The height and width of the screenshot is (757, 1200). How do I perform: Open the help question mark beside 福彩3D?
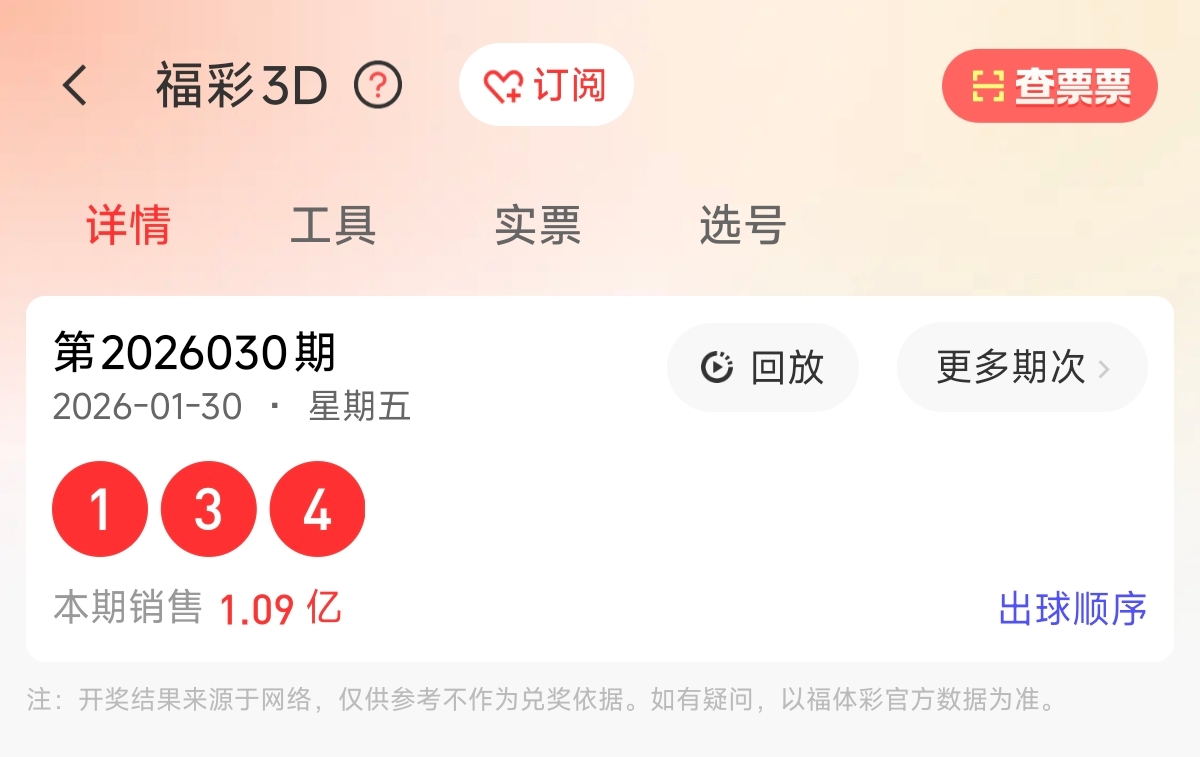click(x=378, y=86)
